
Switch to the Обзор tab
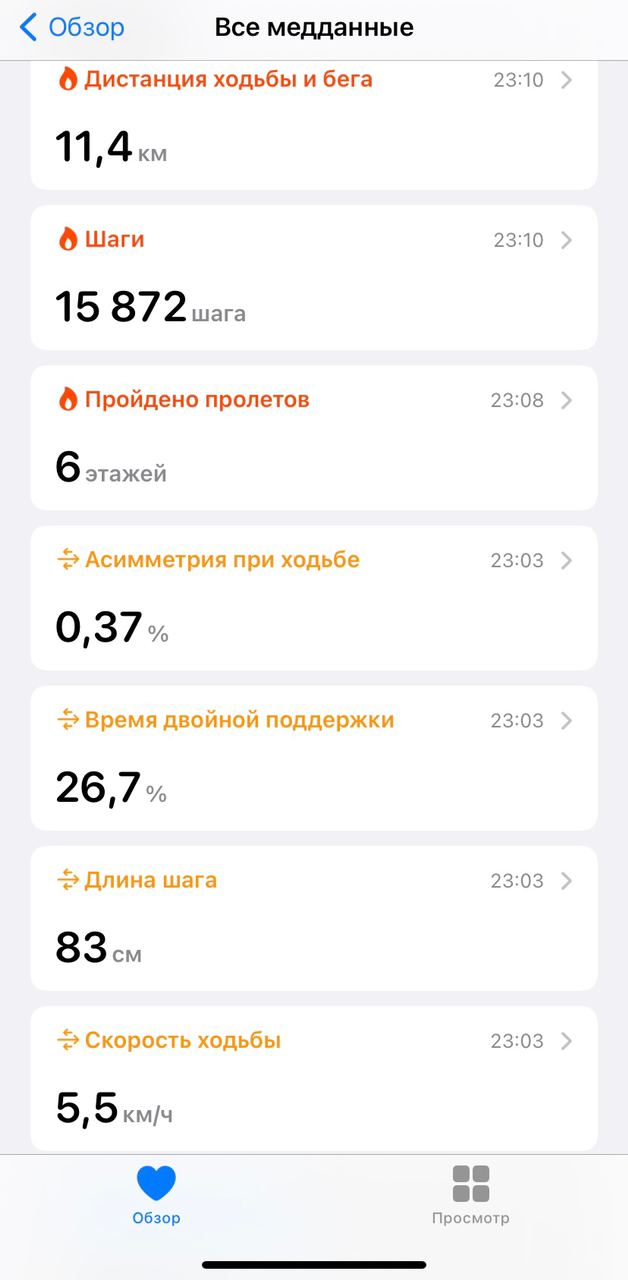pos(156,1195)
